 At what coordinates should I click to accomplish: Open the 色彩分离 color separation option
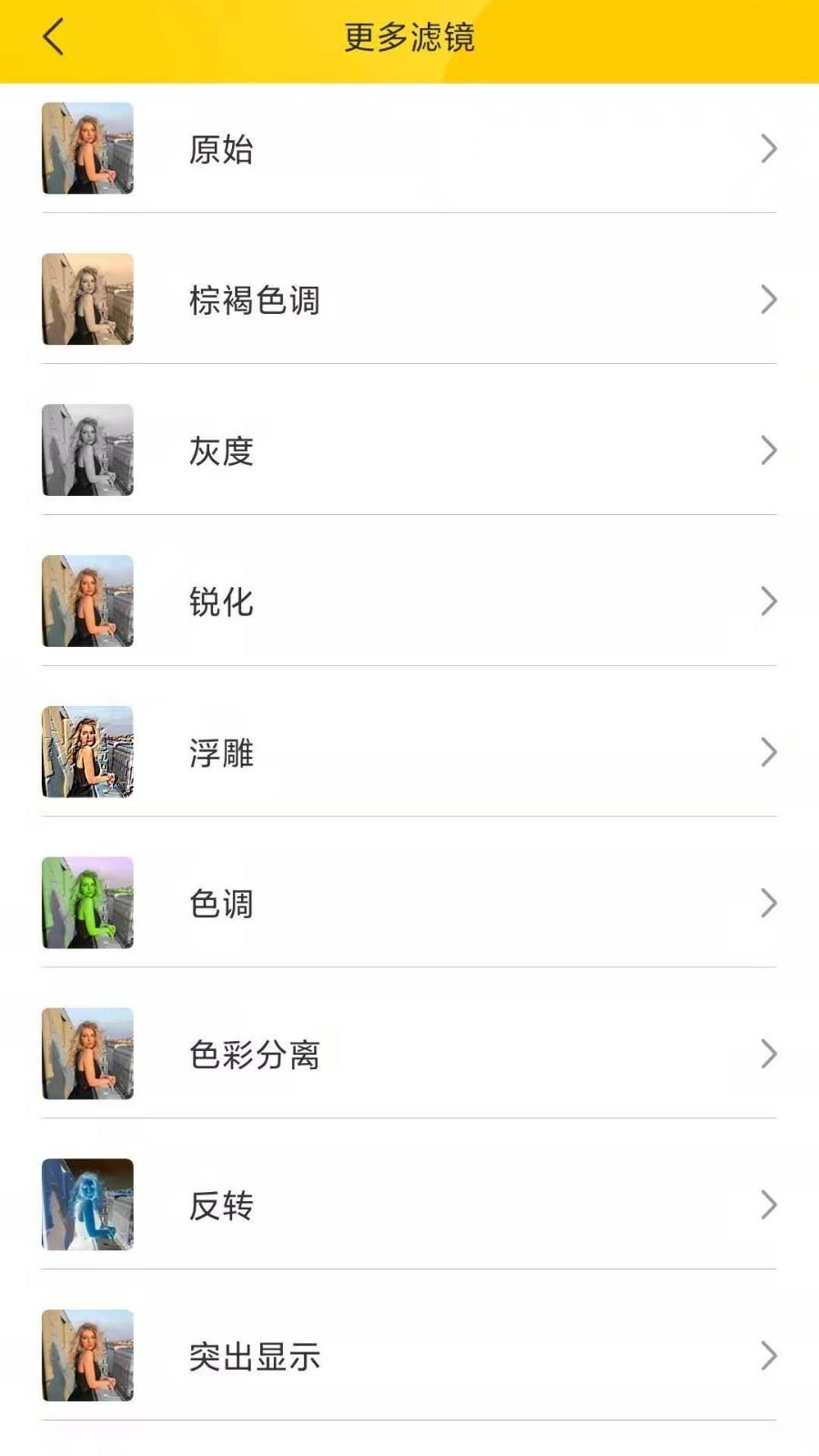click(252, 1055)
